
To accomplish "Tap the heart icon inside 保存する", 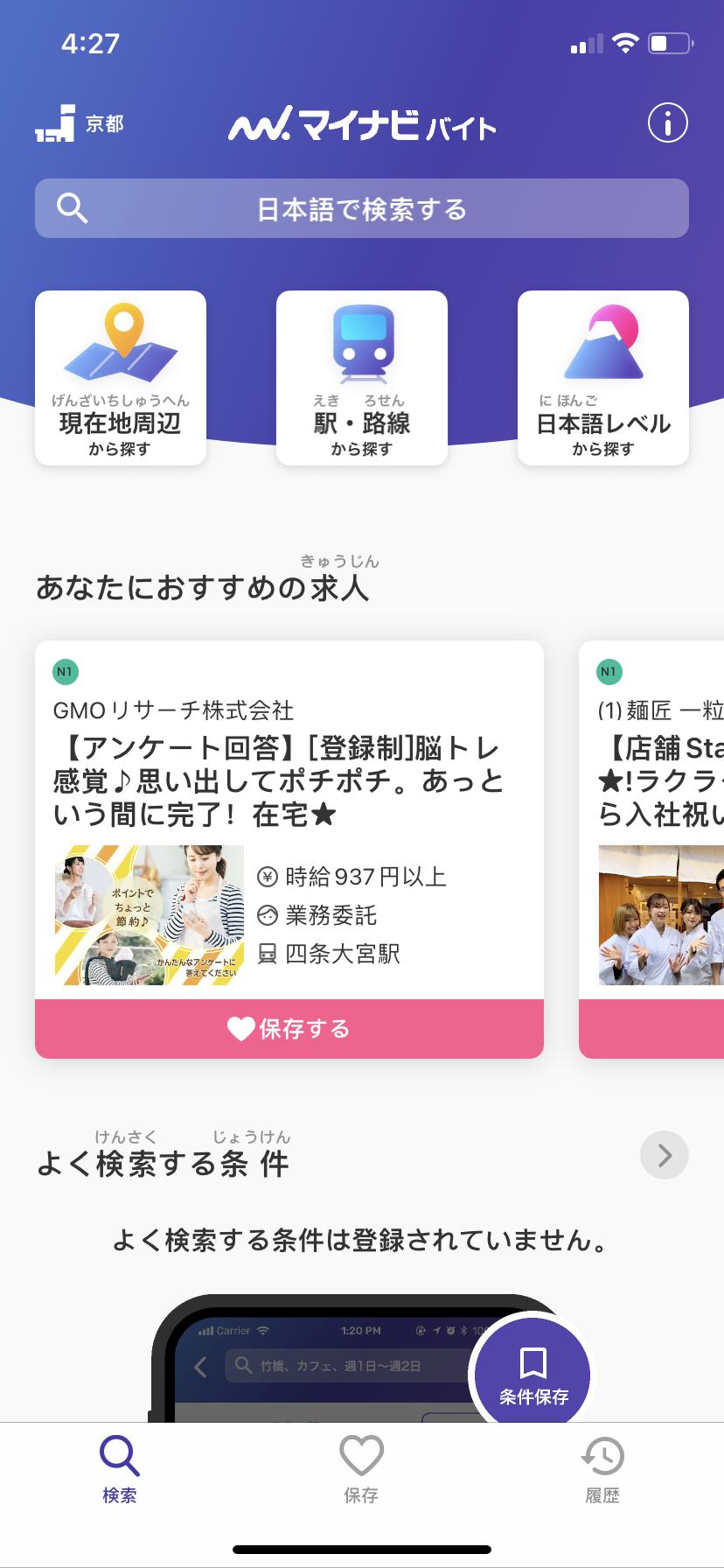I will (239, 1029).
